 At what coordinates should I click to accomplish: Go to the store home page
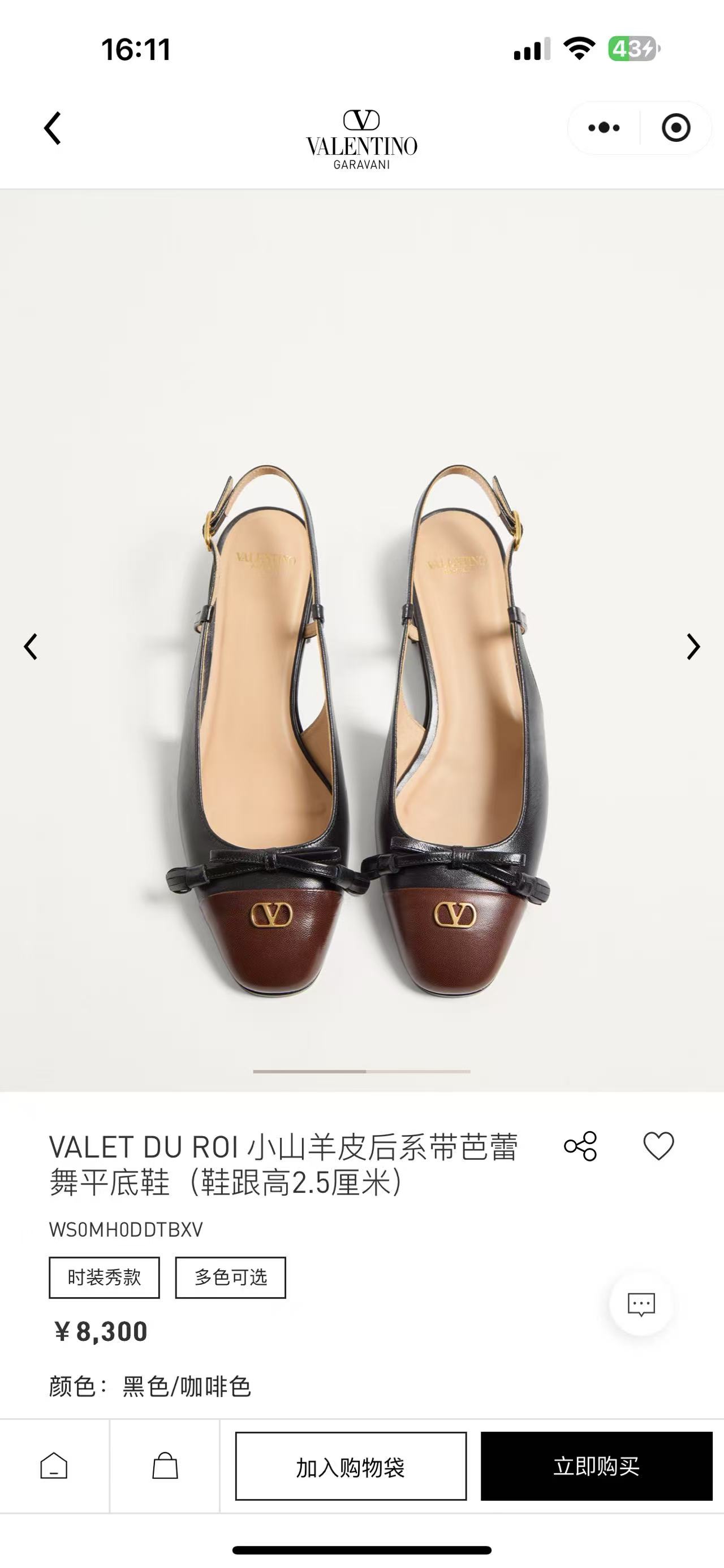tap(54, 1466)
